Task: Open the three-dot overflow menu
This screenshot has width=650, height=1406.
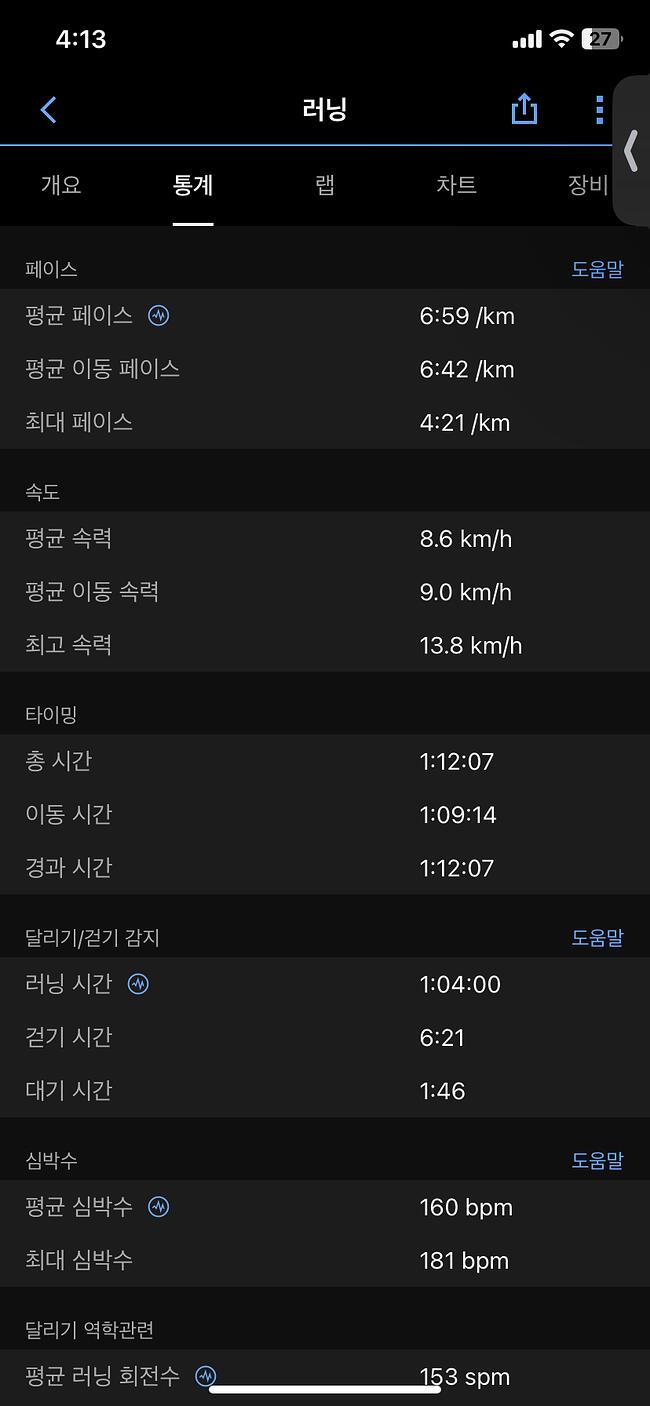Action: [599, 109]
